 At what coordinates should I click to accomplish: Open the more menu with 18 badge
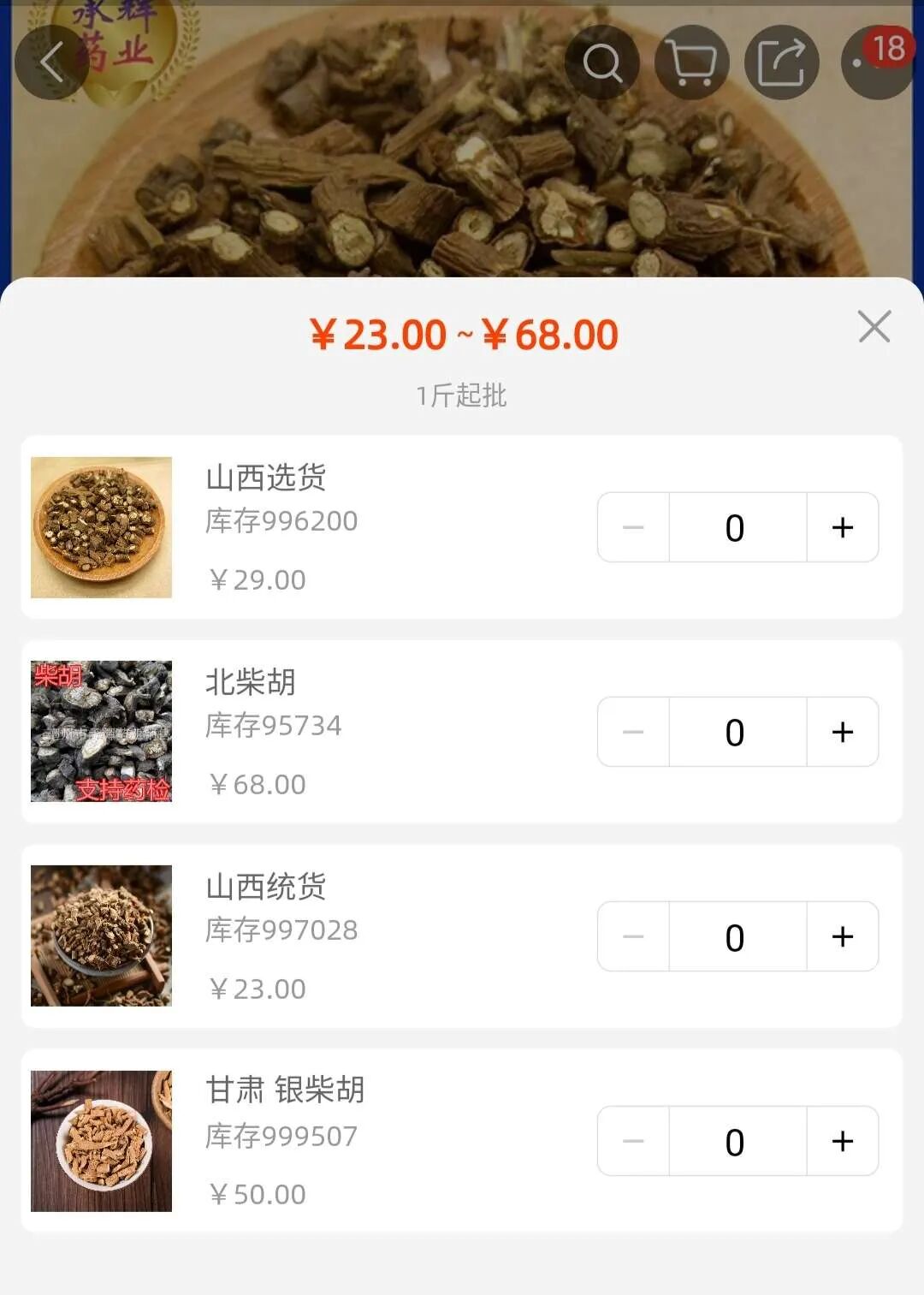(x=877, y=62)
